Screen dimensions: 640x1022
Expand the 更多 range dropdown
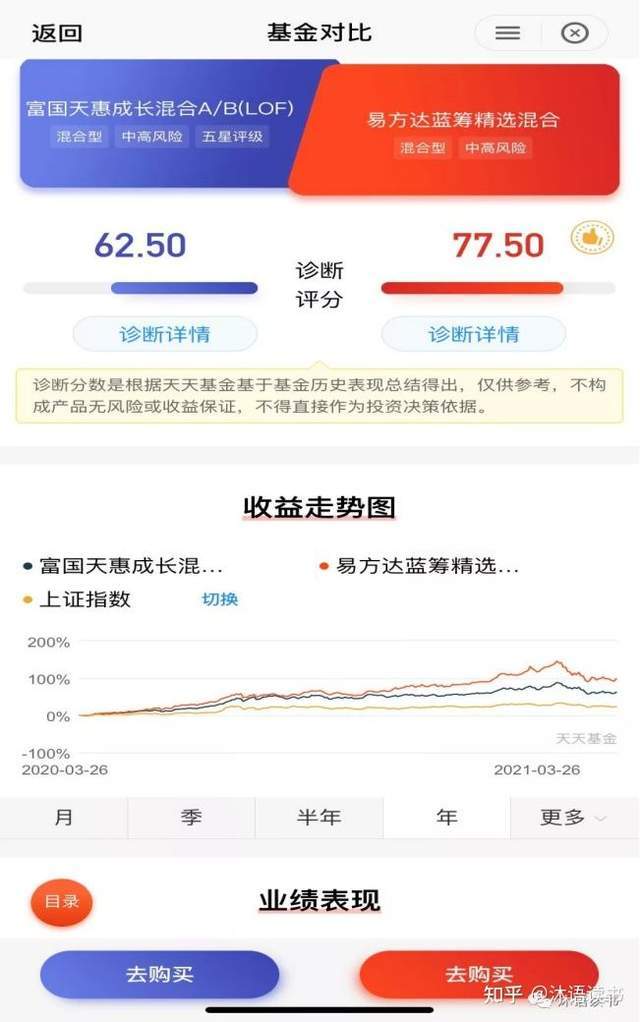(574, 817)
